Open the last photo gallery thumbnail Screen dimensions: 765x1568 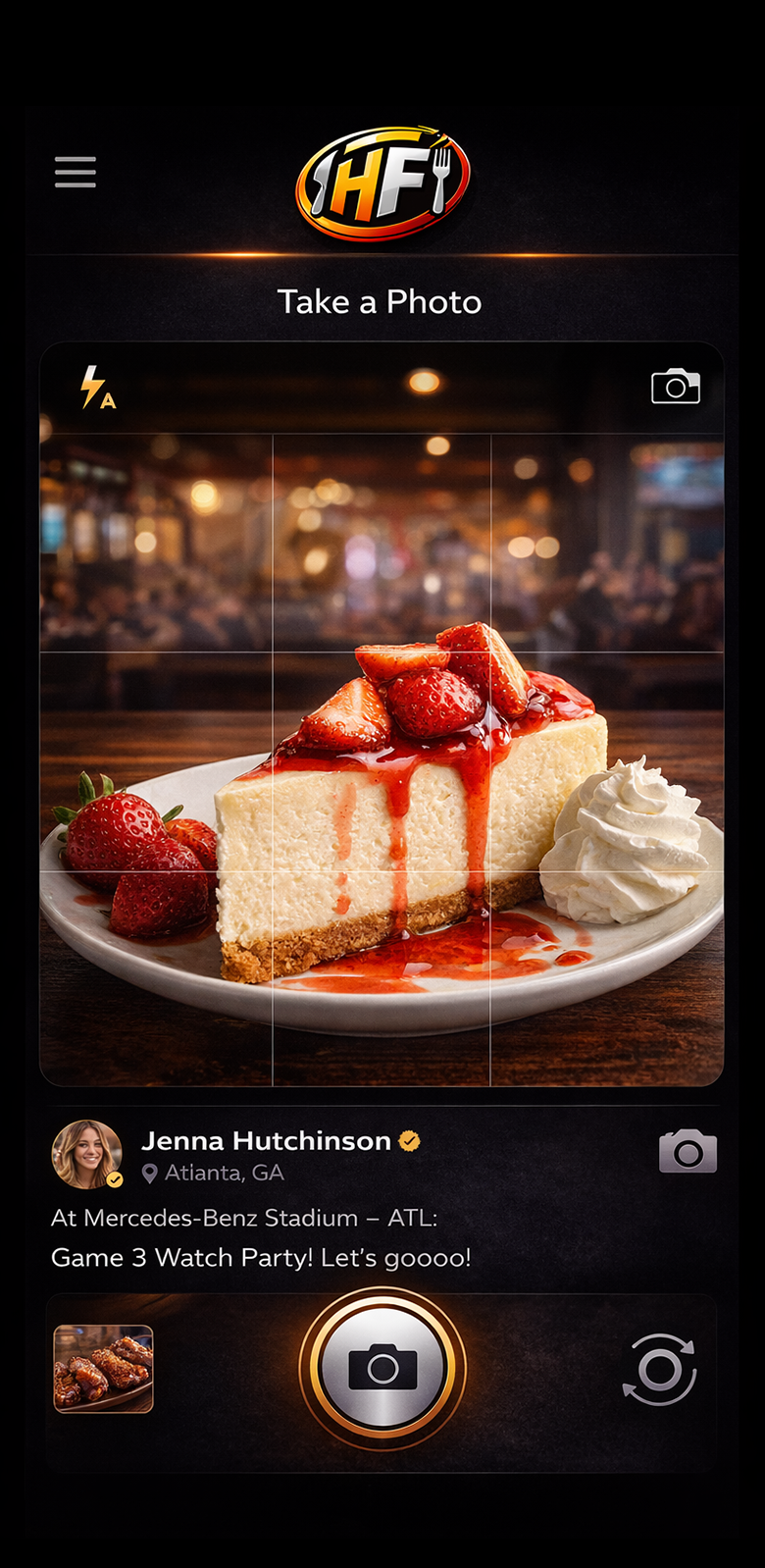(103, 1369)
